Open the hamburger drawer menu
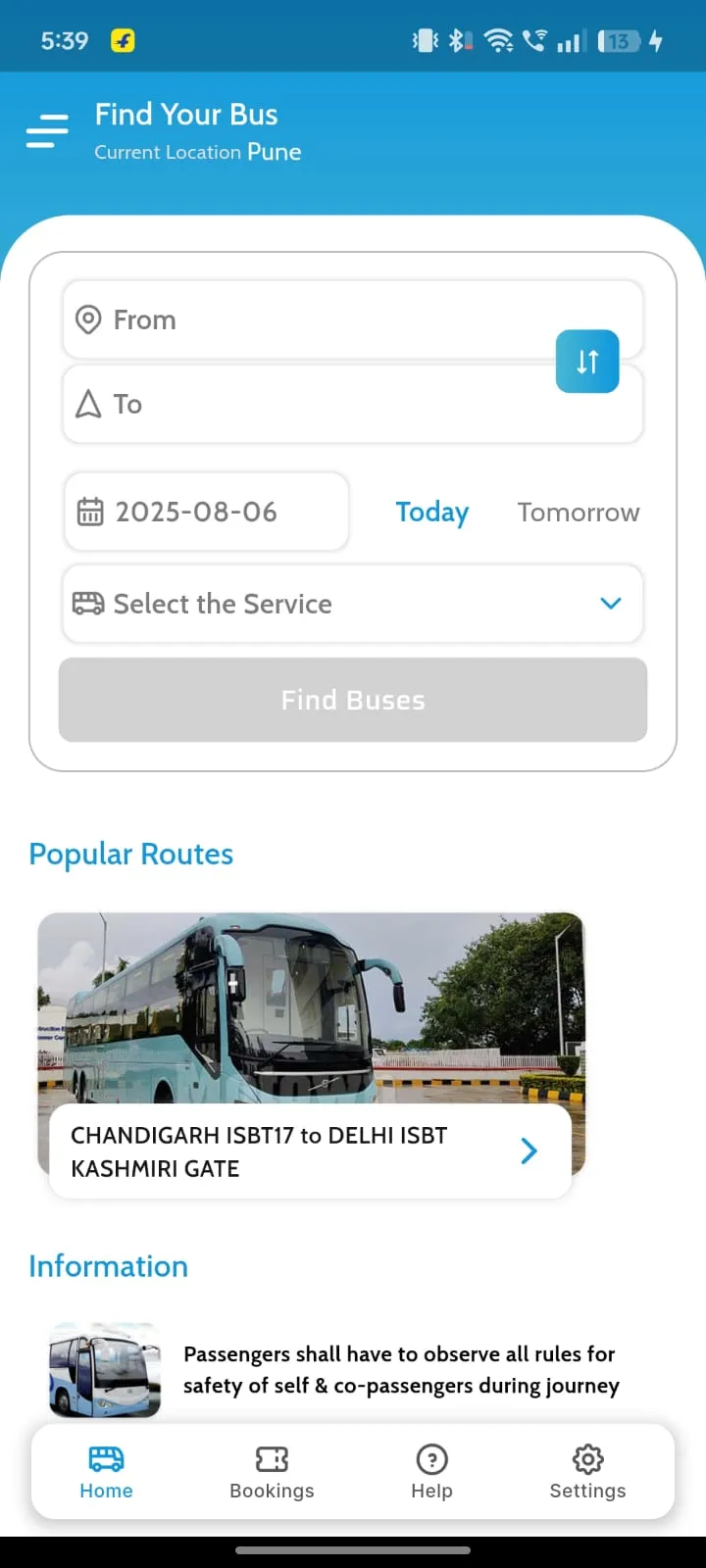This screenshot has width=706, height=1568. pos(47,130)
